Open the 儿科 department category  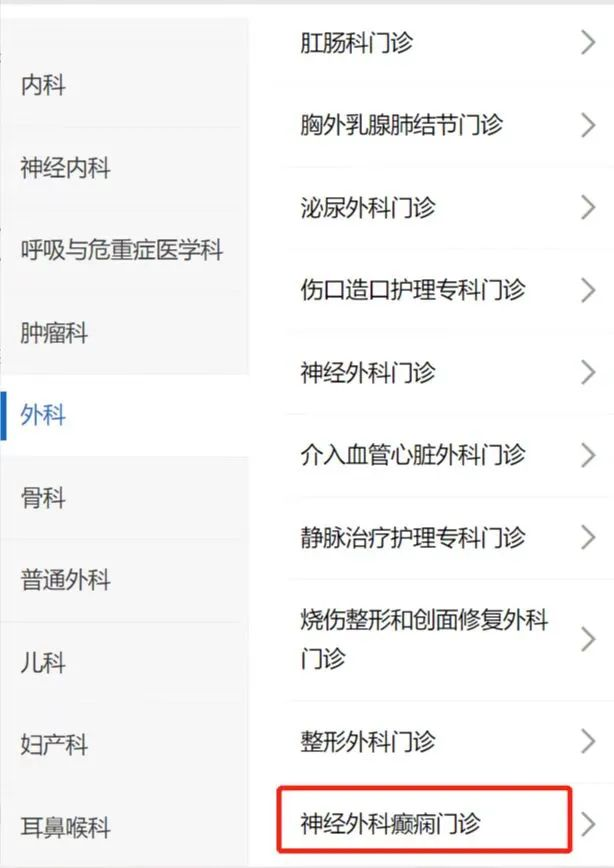pyautogui.click(x=44, y=662)
